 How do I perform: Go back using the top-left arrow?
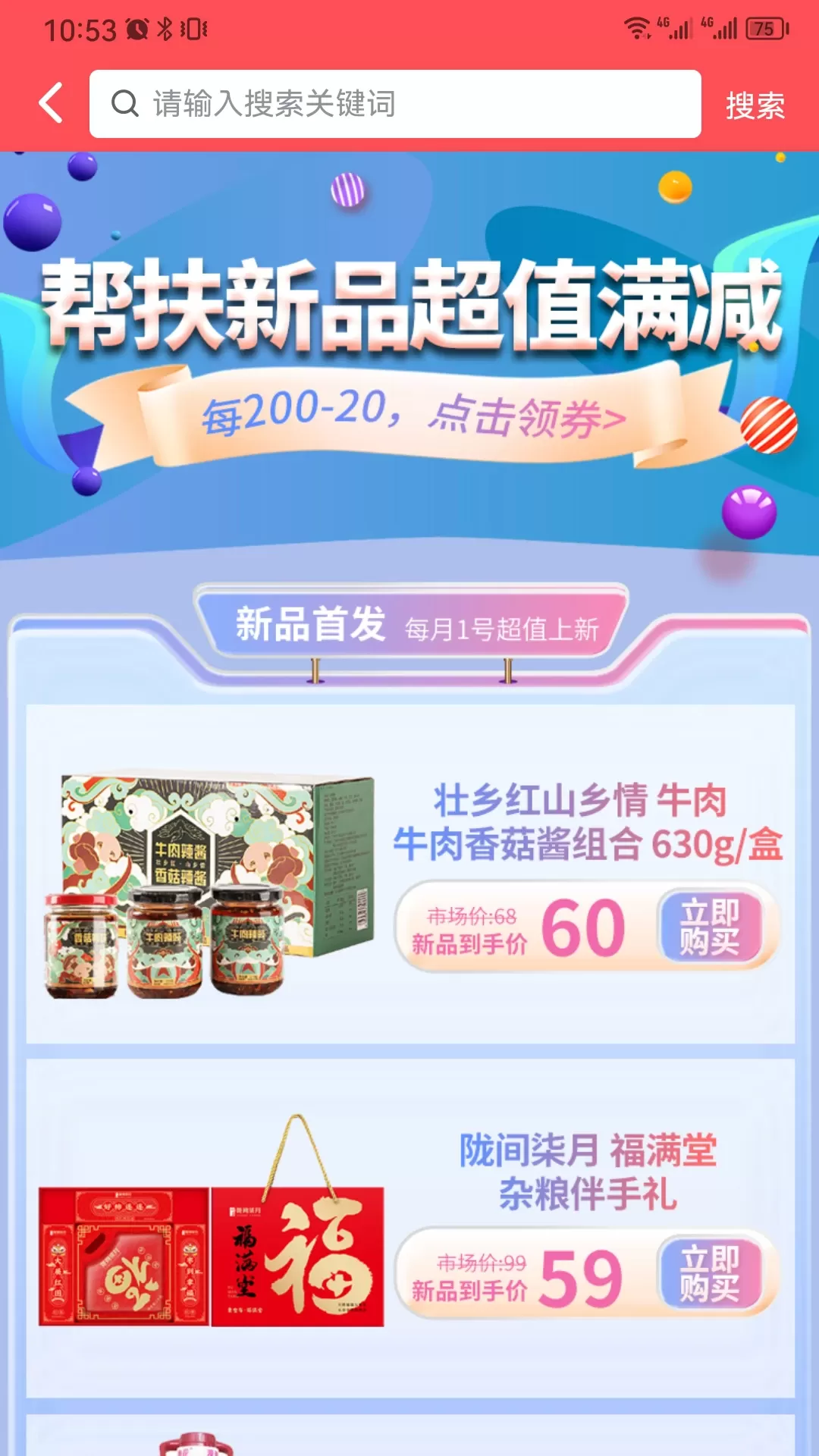[x=52, y=104]
